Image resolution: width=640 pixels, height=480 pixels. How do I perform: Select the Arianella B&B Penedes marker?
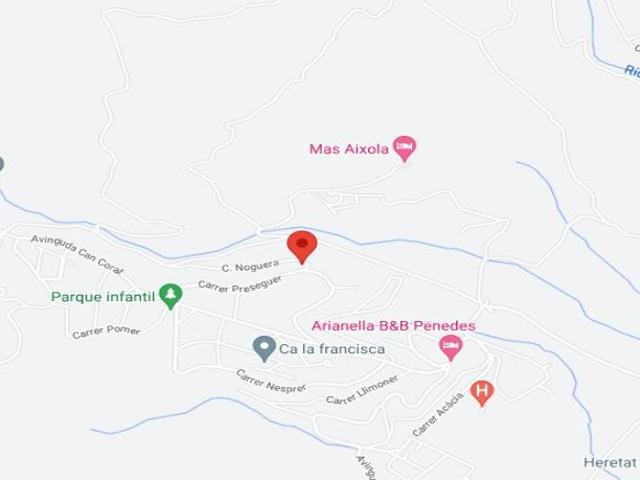point(451,347)
